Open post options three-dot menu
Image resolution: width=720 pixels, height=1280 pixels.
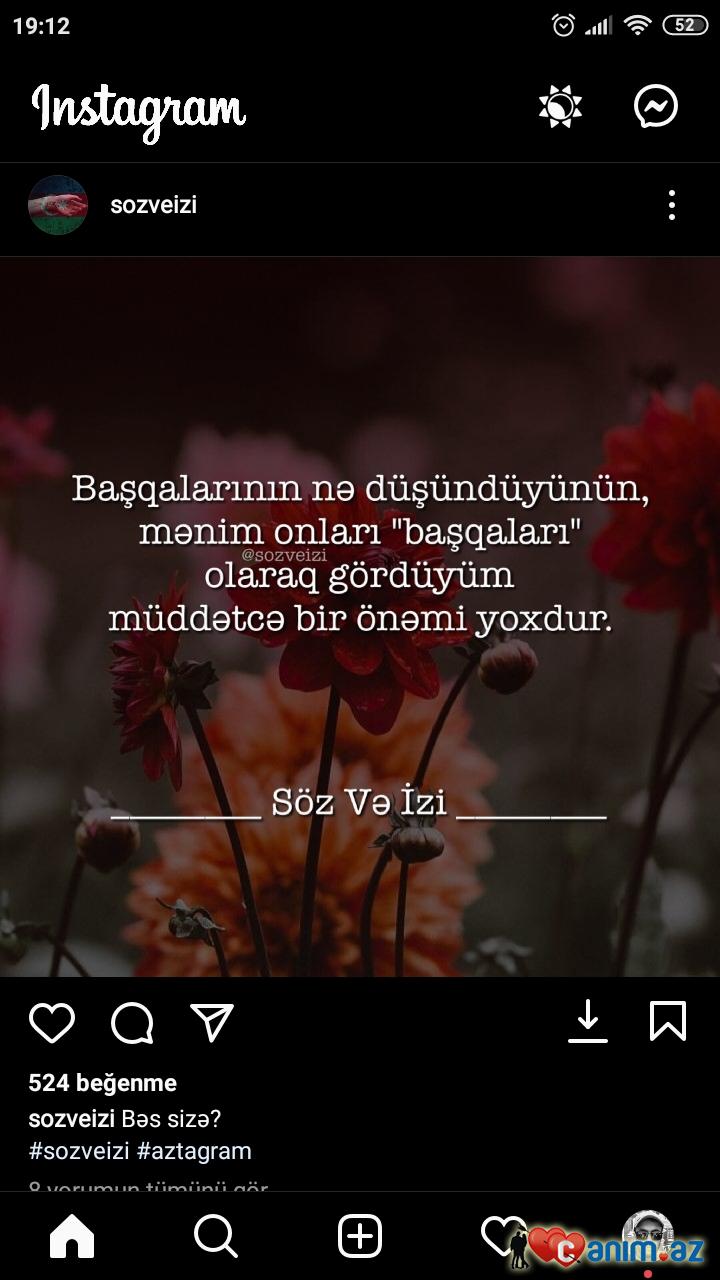pyautogui.click(x=671, y=205)
